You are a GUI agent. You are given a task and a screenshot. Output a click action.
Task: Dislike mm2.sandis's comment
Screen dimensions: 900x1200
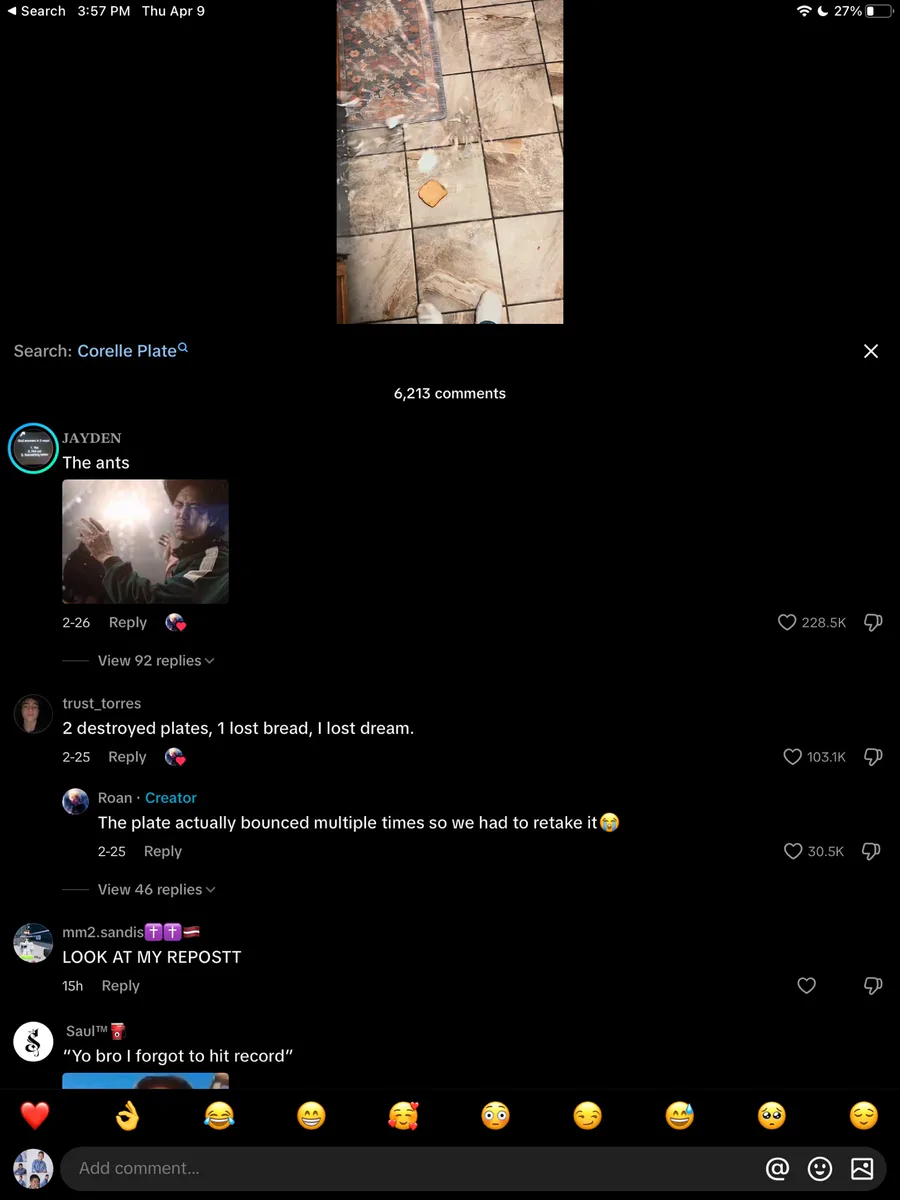[872, 986]
